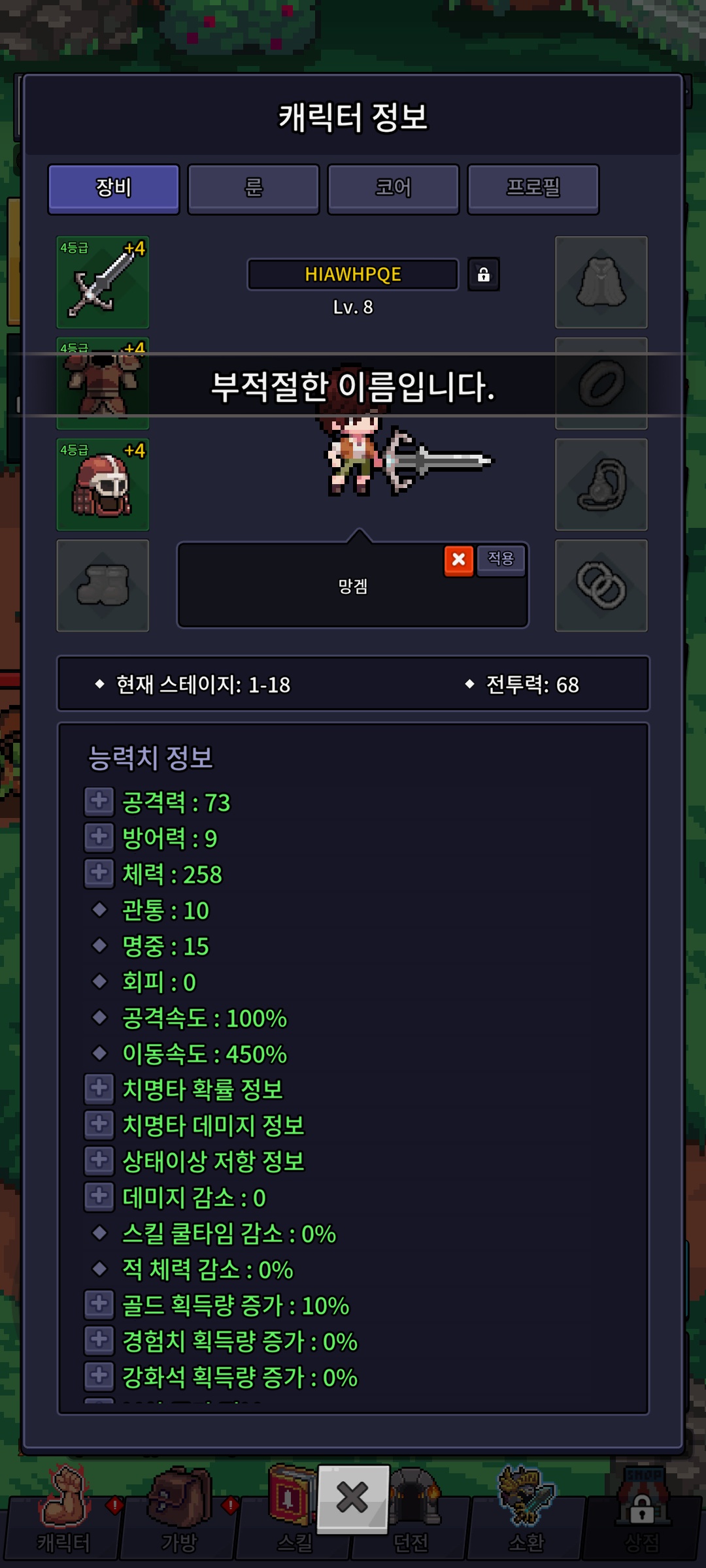Apply the new name with 적용
This screenshot has width=706, height=1568.
pos(501,559)
